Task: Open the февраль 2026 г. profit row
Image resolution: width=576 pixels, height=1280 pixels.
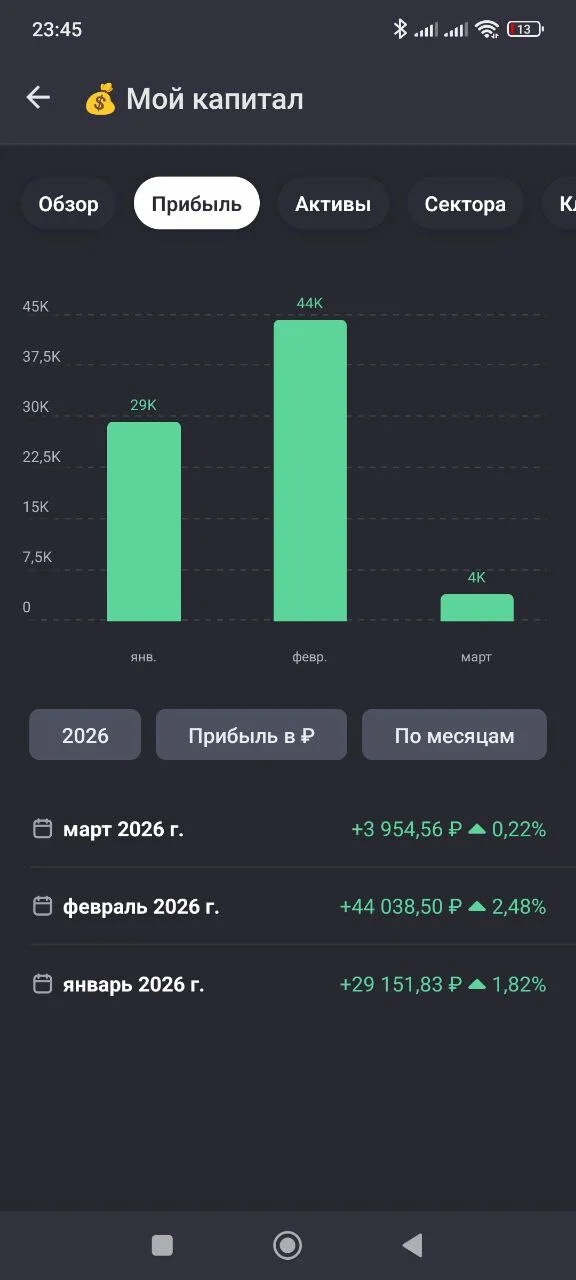Action: (290, 906)
